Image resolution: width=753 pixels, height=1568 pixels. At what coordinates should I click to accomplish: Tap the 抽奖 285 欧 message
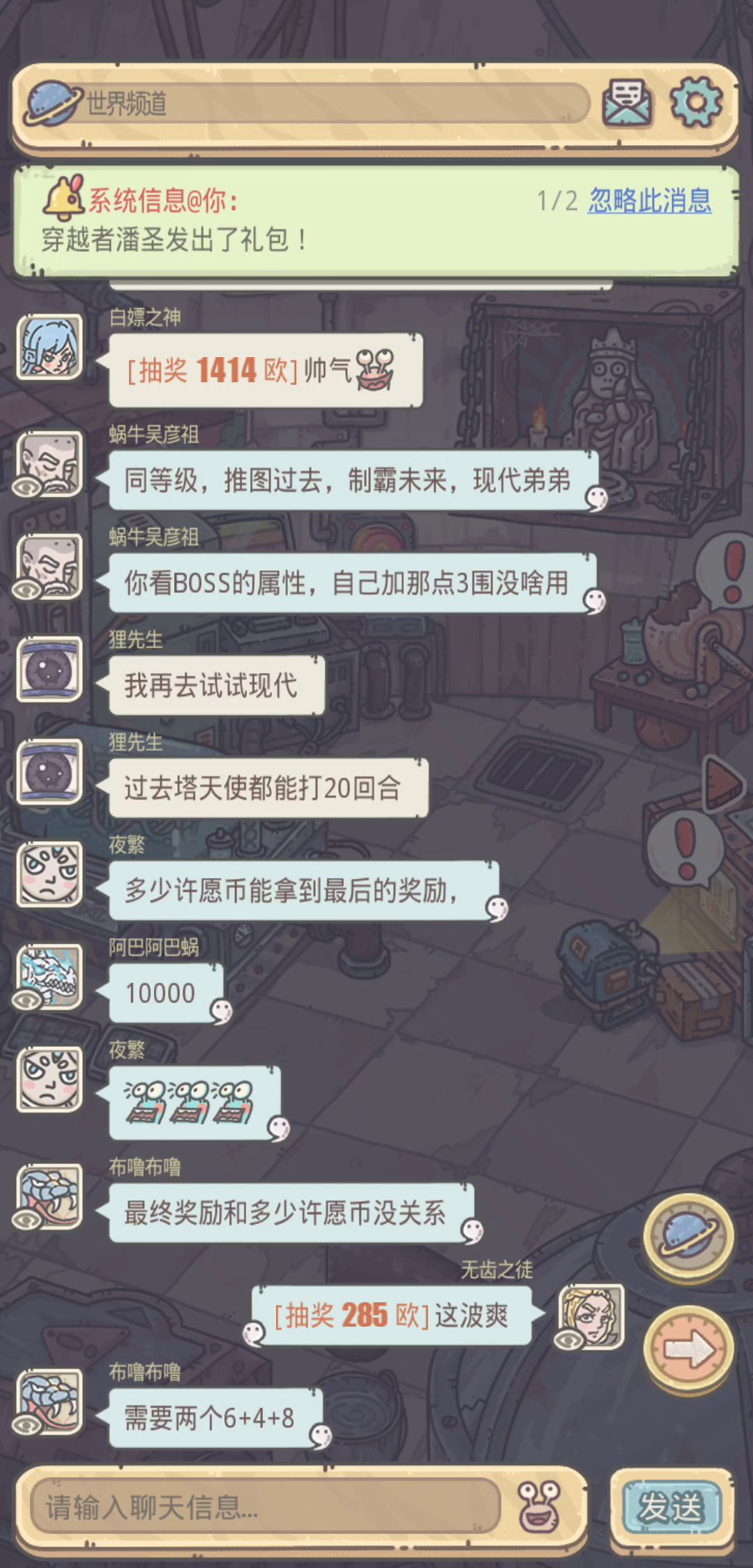point(392,1316)
